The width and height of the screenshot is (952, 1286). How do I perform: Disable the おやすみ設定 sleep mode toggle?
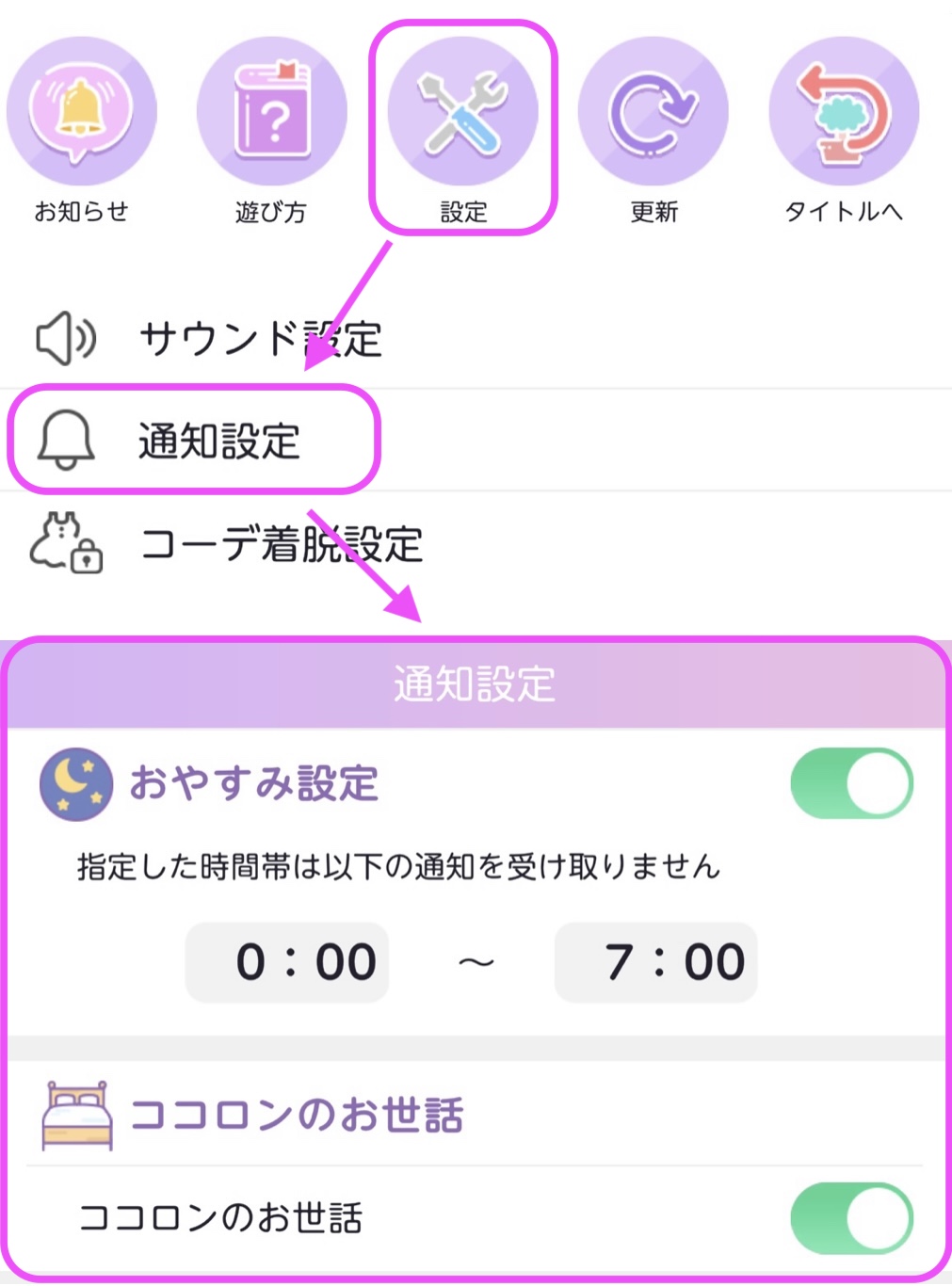point(850,782)
